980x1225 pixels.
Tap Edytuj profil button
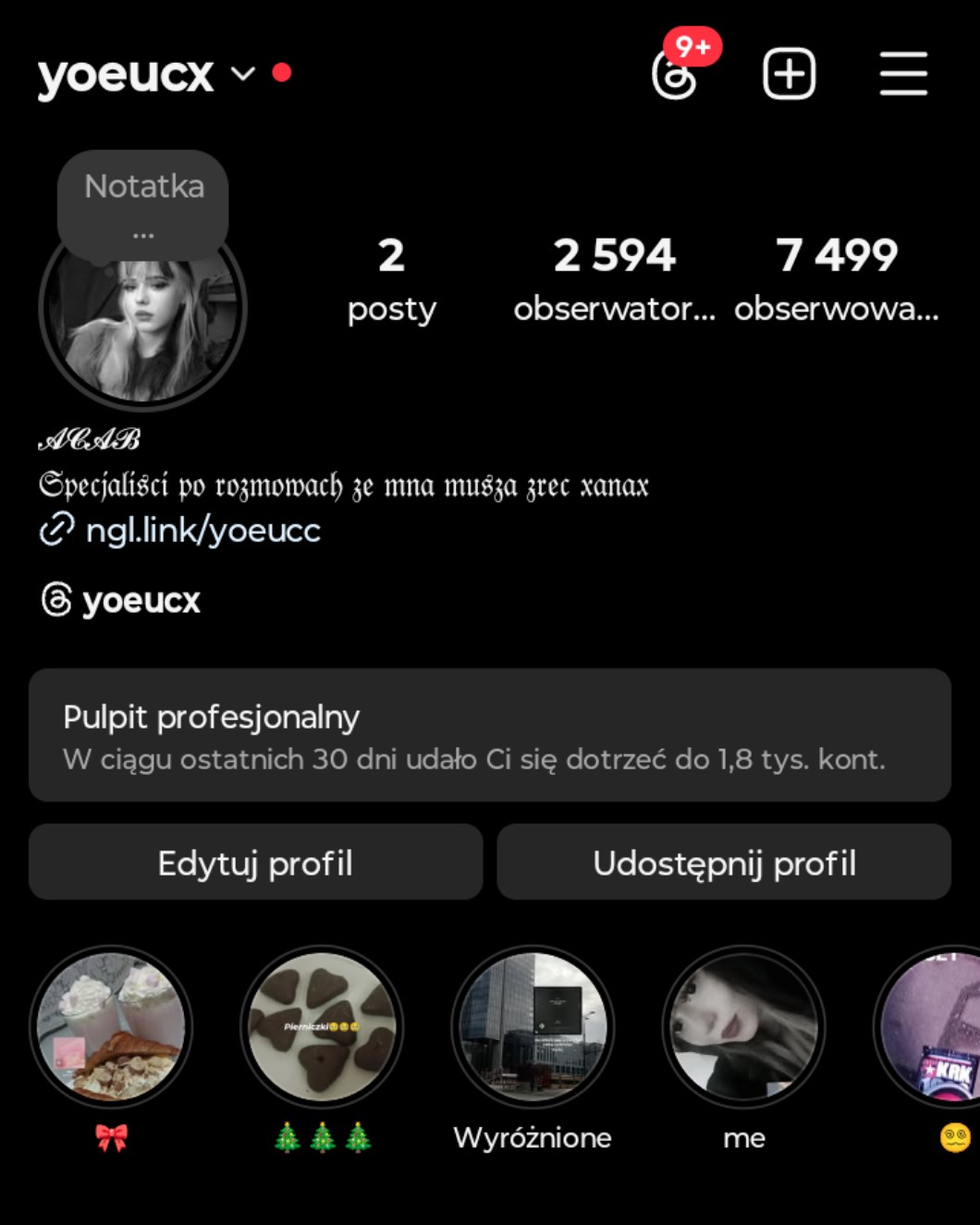[255, 863]
